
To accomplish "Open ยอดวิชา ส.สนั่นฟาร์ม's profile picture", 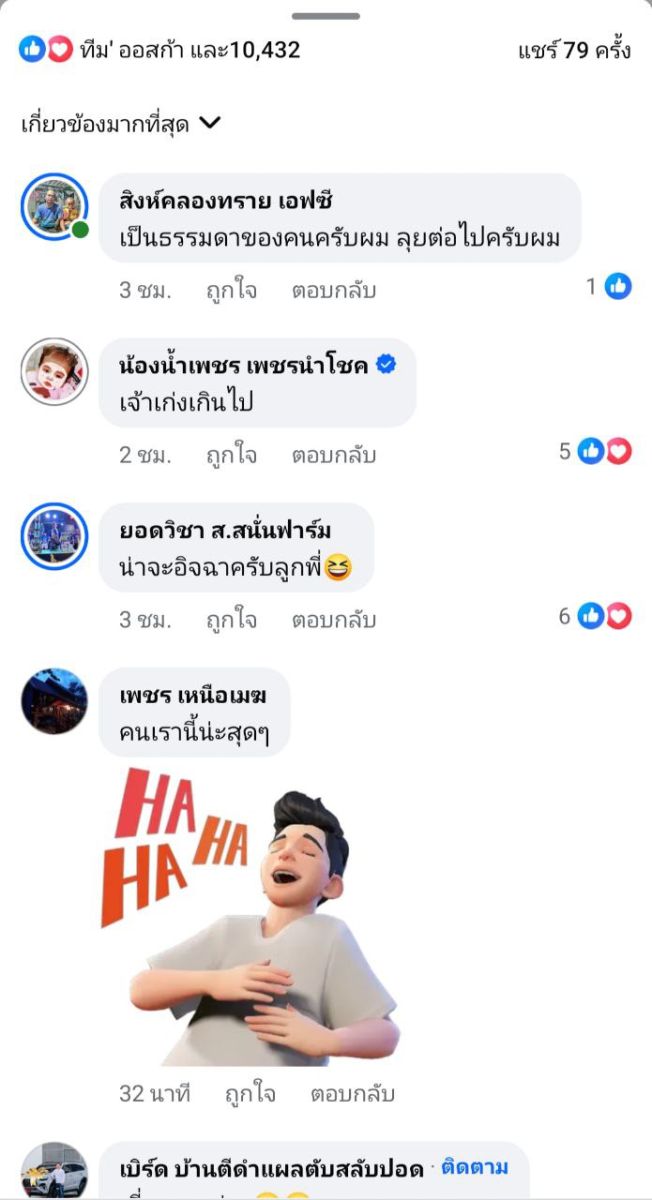I will click(54, 536).
